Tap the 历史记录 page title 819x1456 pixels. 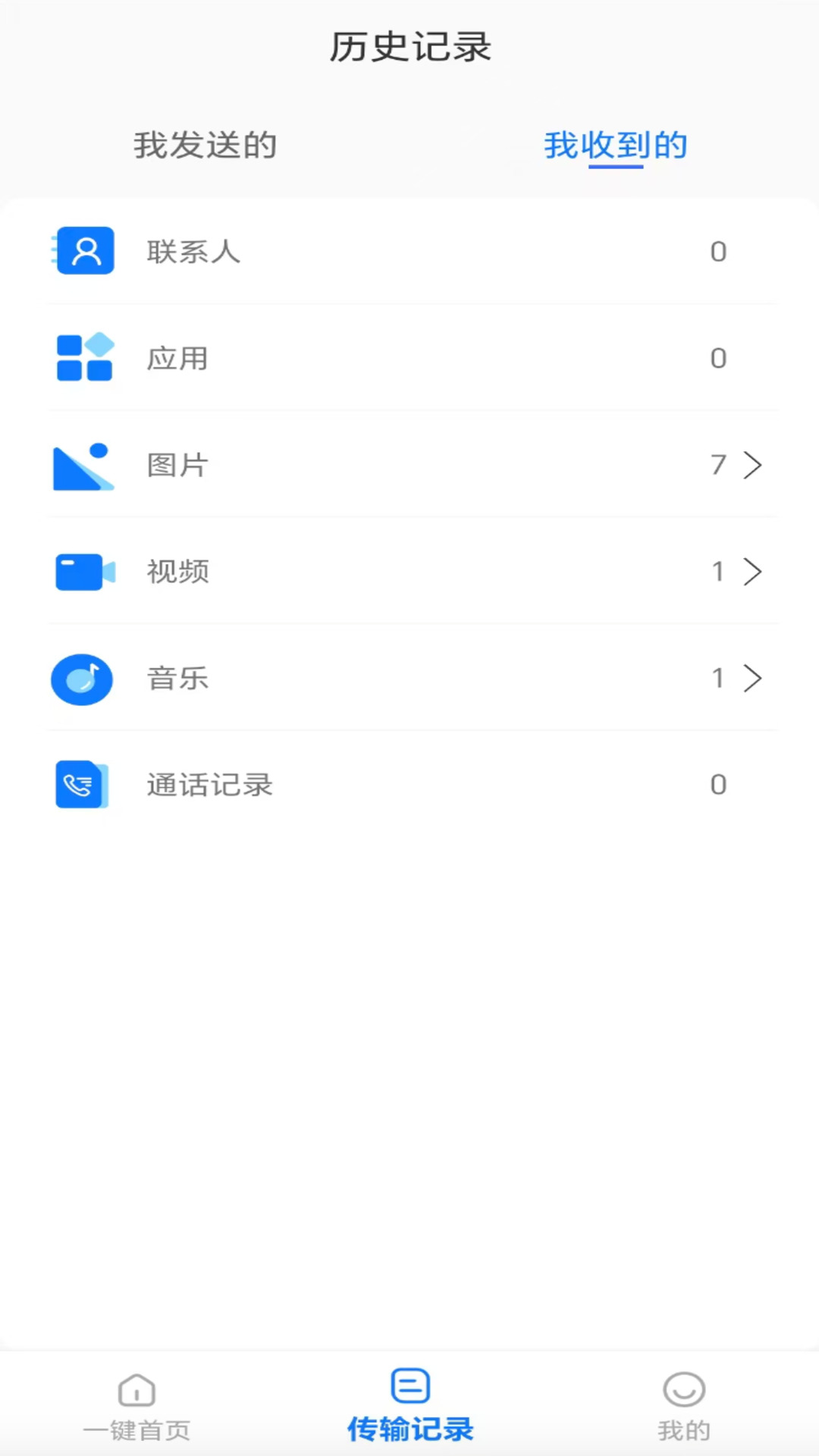[409, 47]
